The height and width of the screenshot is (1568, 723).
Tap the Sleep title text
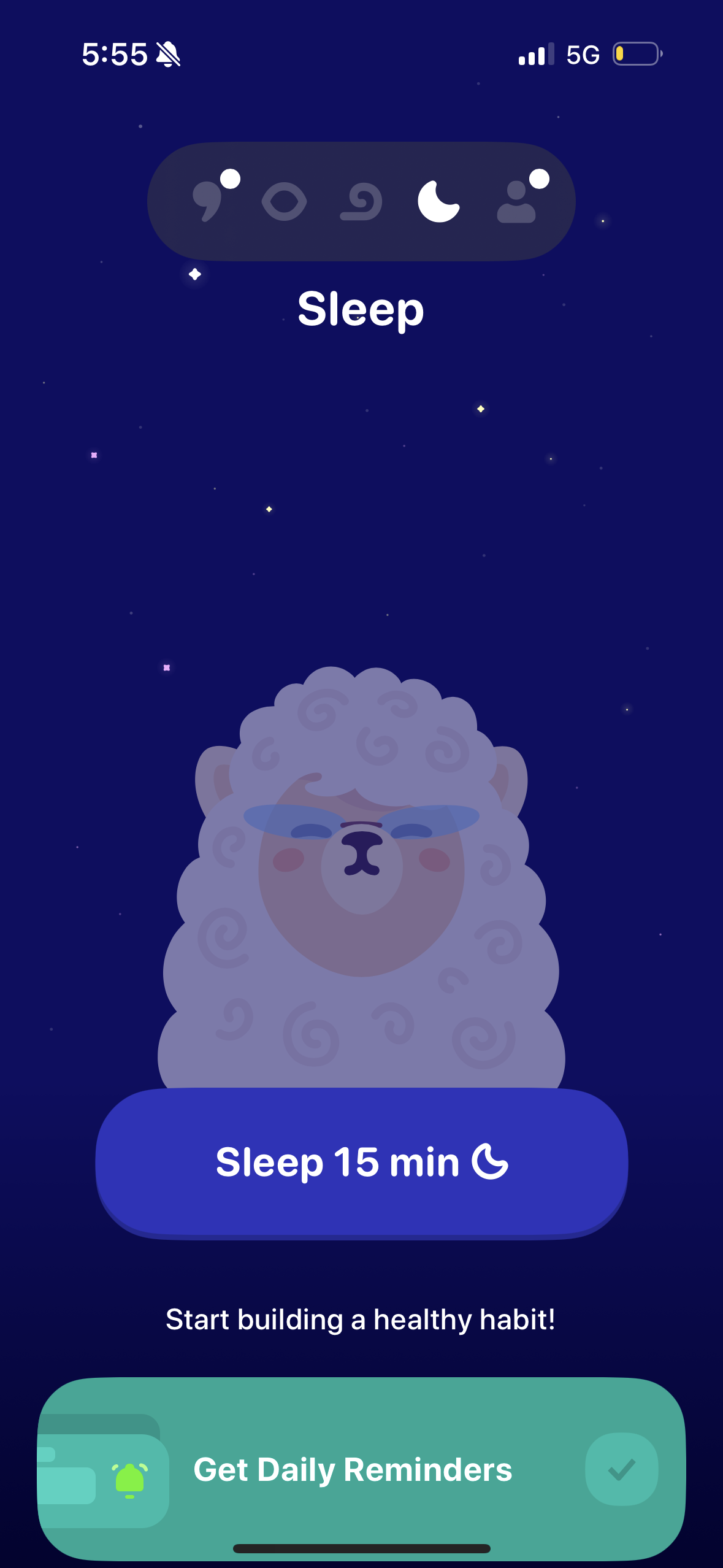(x=361, y=310)
